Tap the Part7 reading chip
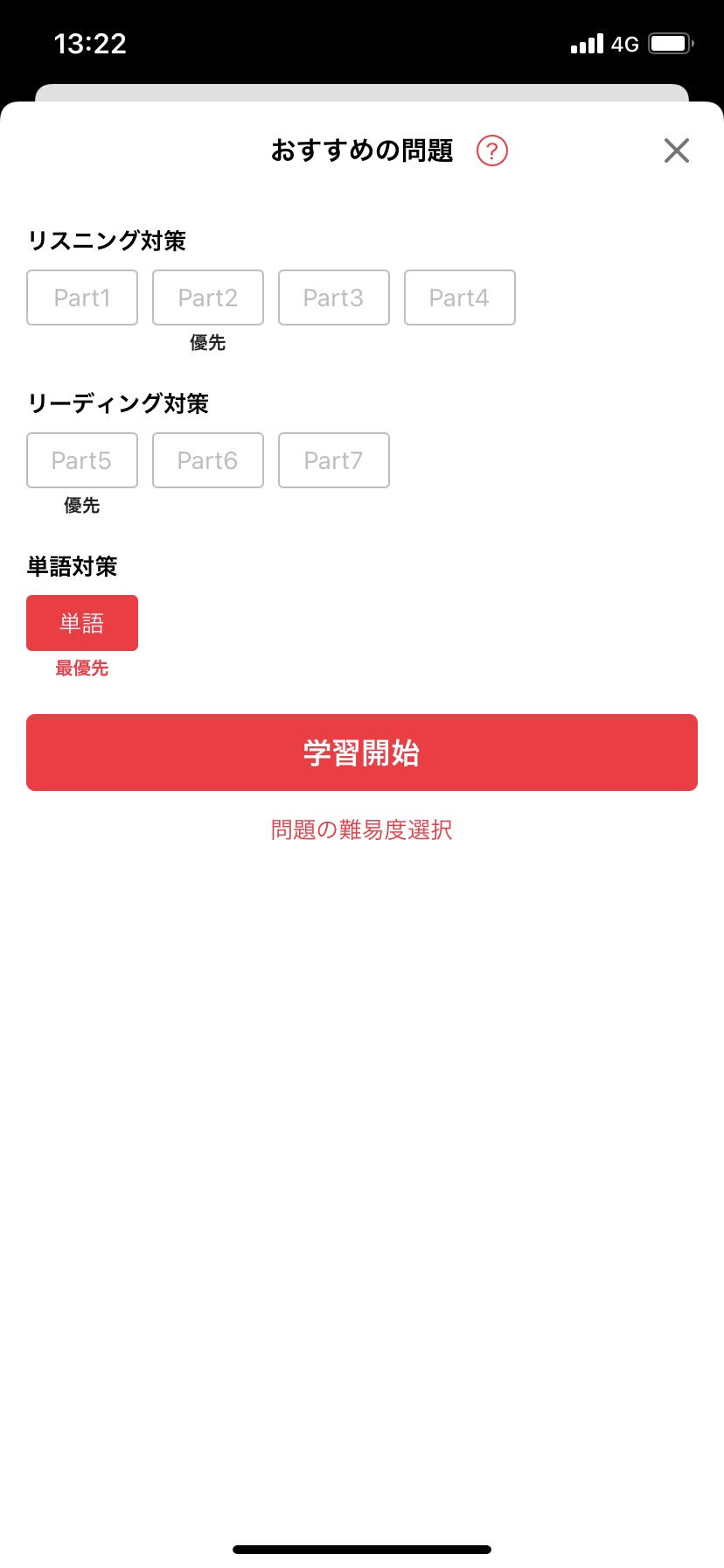 [x=334, y=460]
